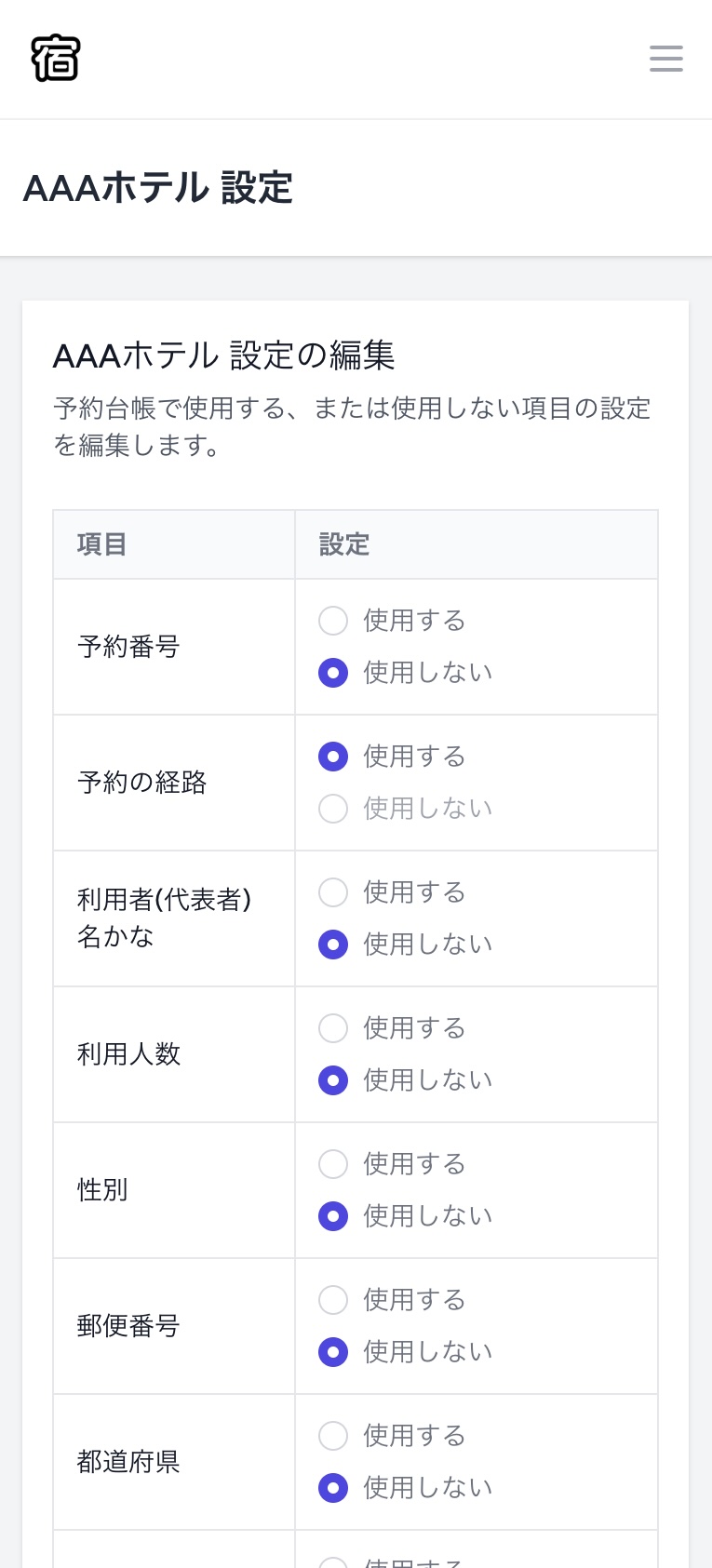Click the 設定 column header
Screen dimensions: 712x1568
(x=343, y=543)
